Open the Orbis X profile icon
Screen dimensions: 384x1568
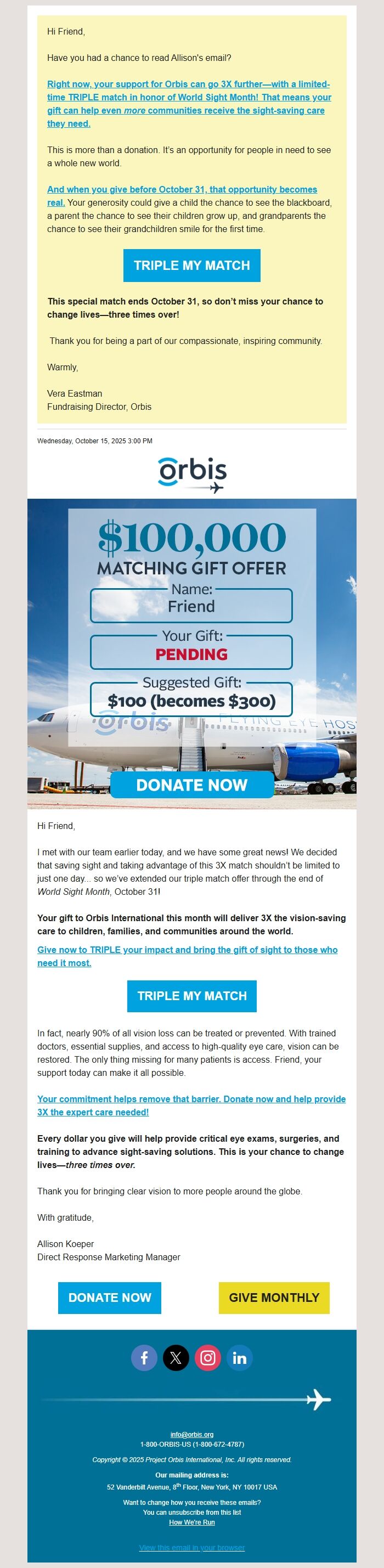(x=176, y=1358)
